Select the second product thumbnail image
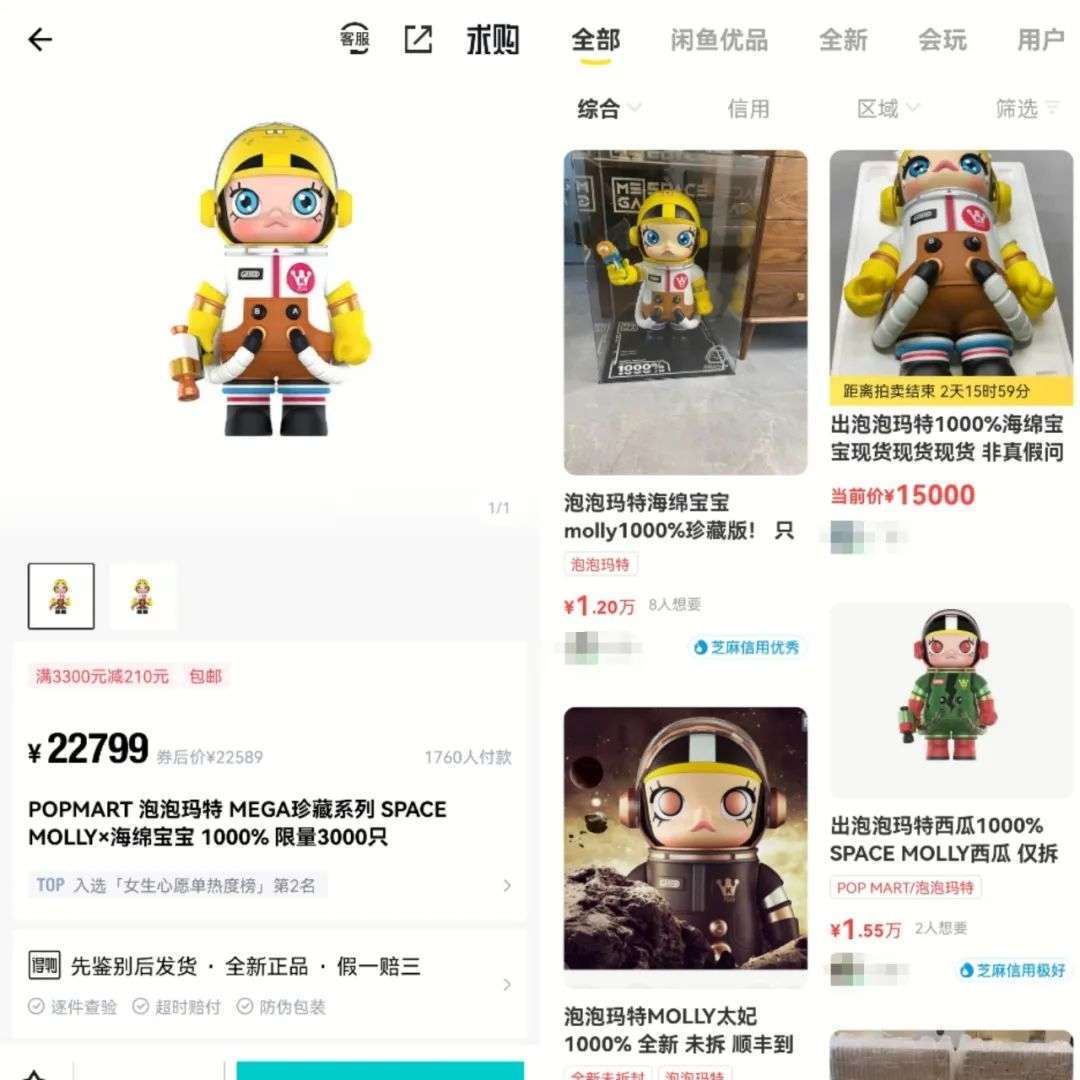The image size is (1080, 1080). [142, 596]
